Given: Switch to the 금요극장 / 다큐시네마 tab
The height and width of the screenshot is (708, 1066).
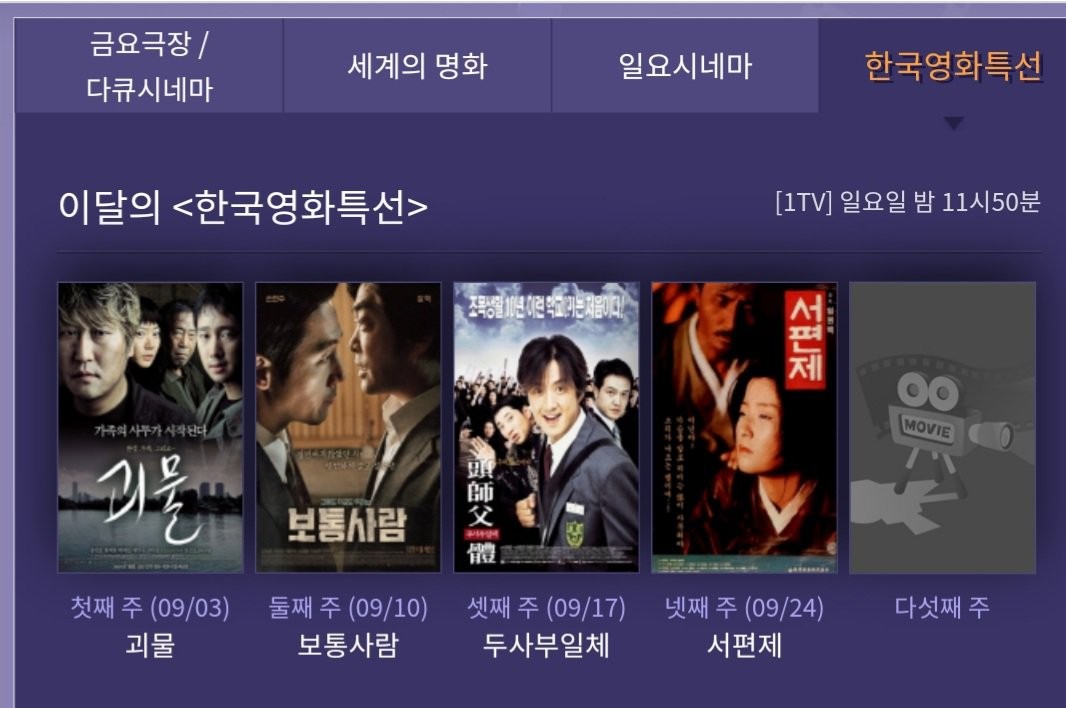Looking at the screenshot, I should click(x=150, y=67).
